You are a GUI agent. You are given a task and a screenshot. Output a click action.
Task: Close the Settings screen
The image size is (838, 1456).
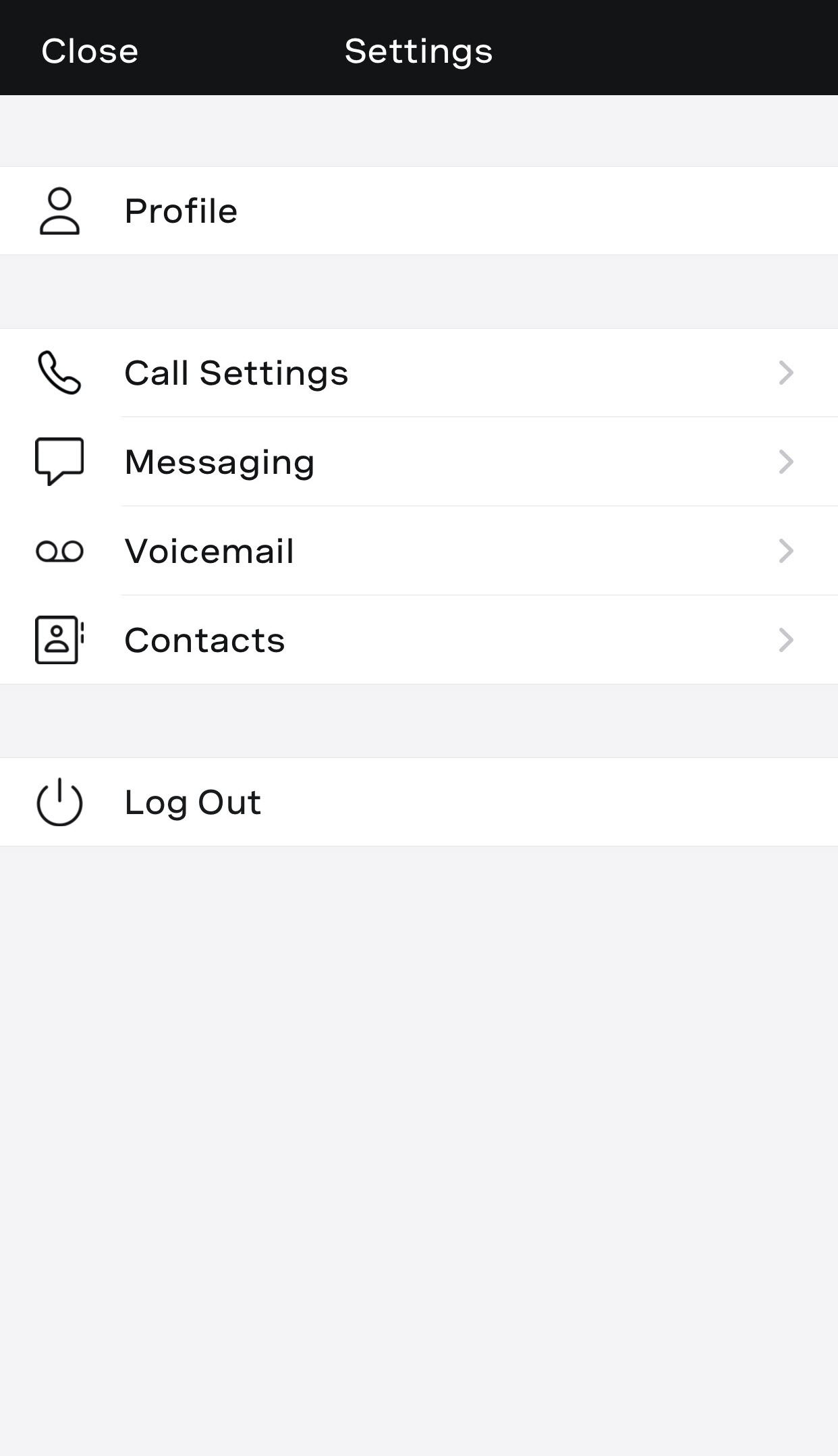pos(88,49)
